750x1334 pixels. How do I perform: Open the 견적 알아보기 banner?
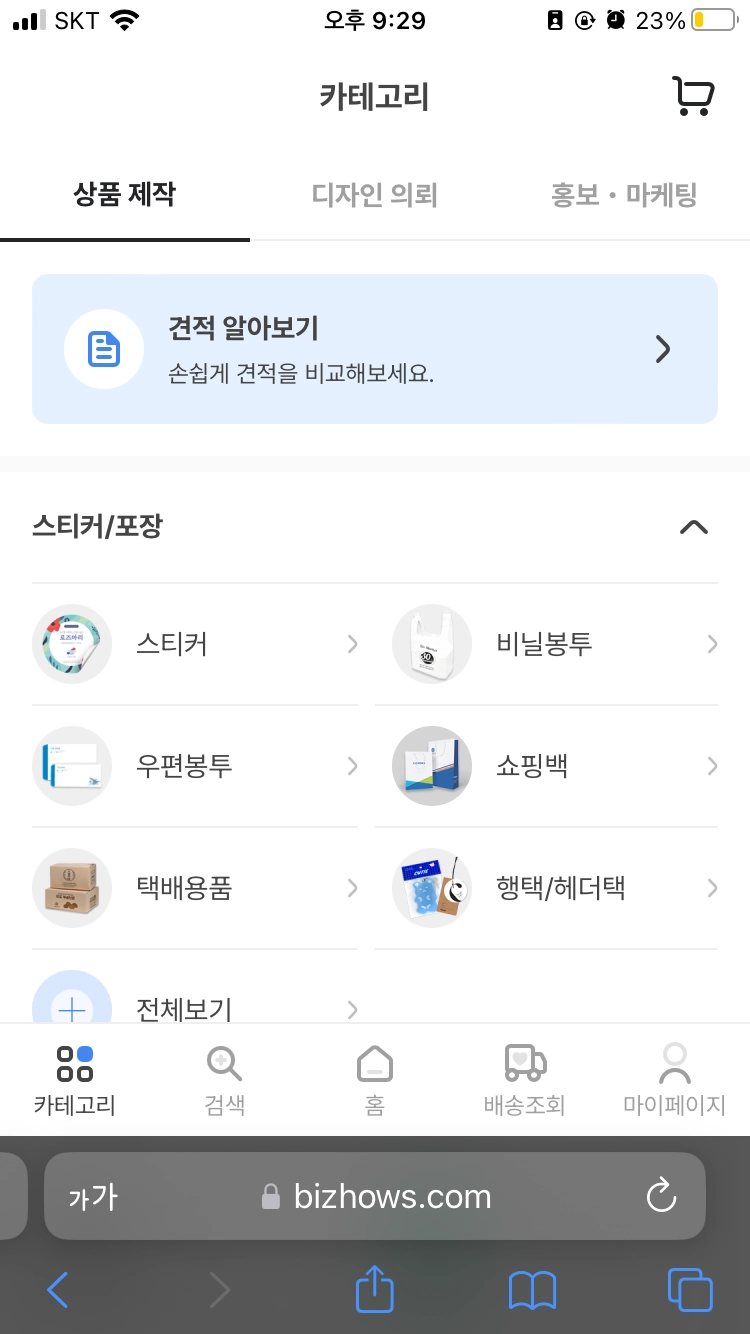click(374, 349)
